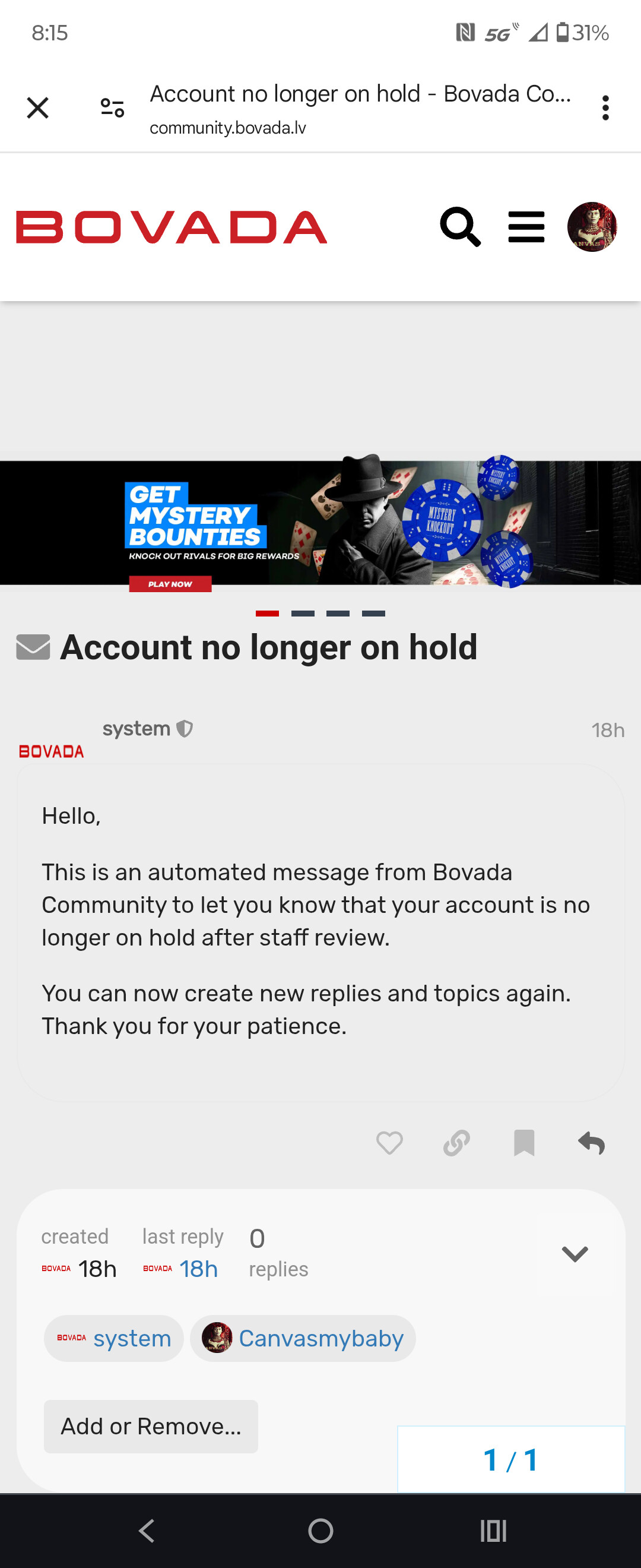
Task: Reply to the system message
Action: [x=591, y=1143]
